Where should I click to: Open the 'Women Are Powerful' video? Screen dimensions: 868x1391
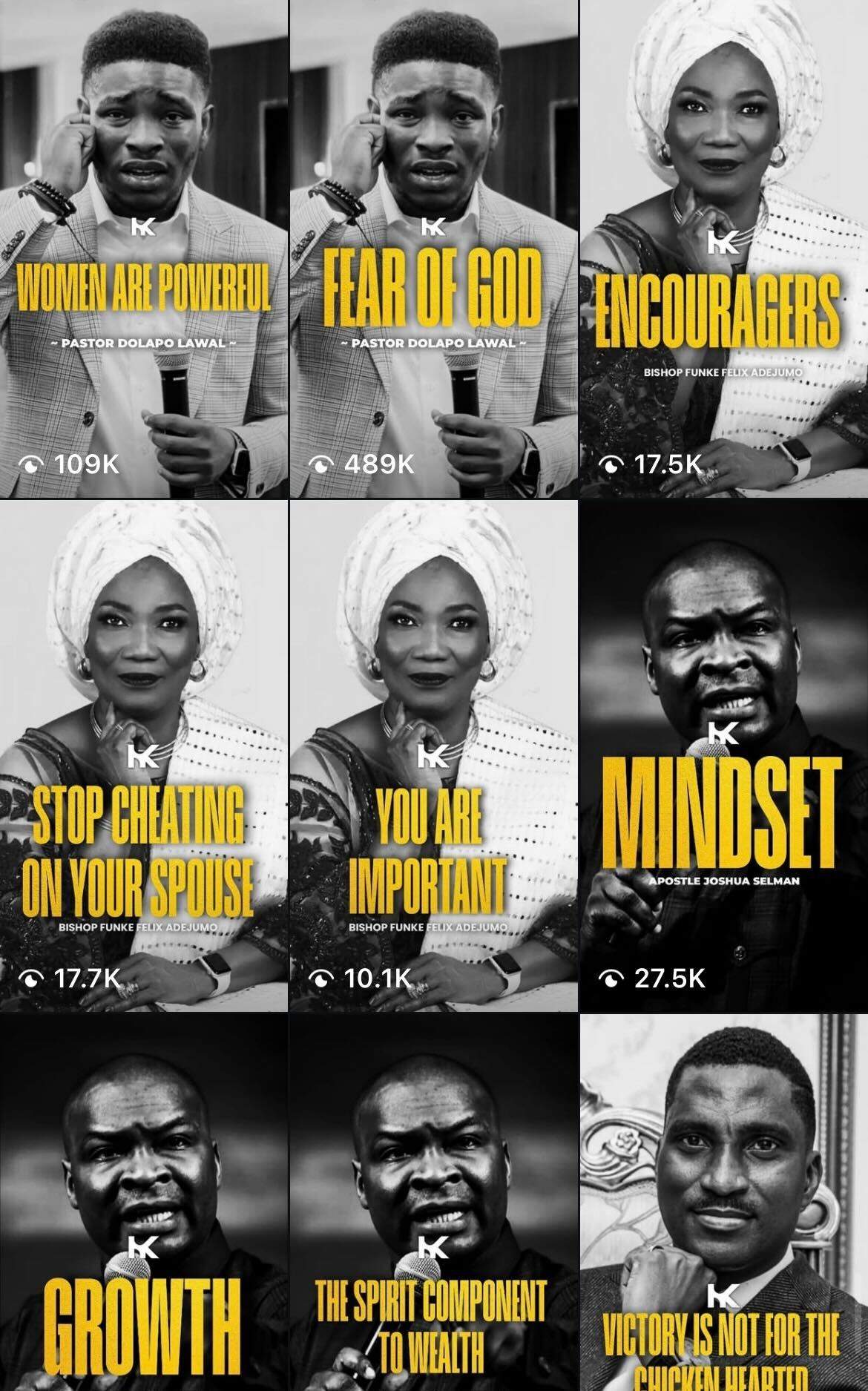144,249
